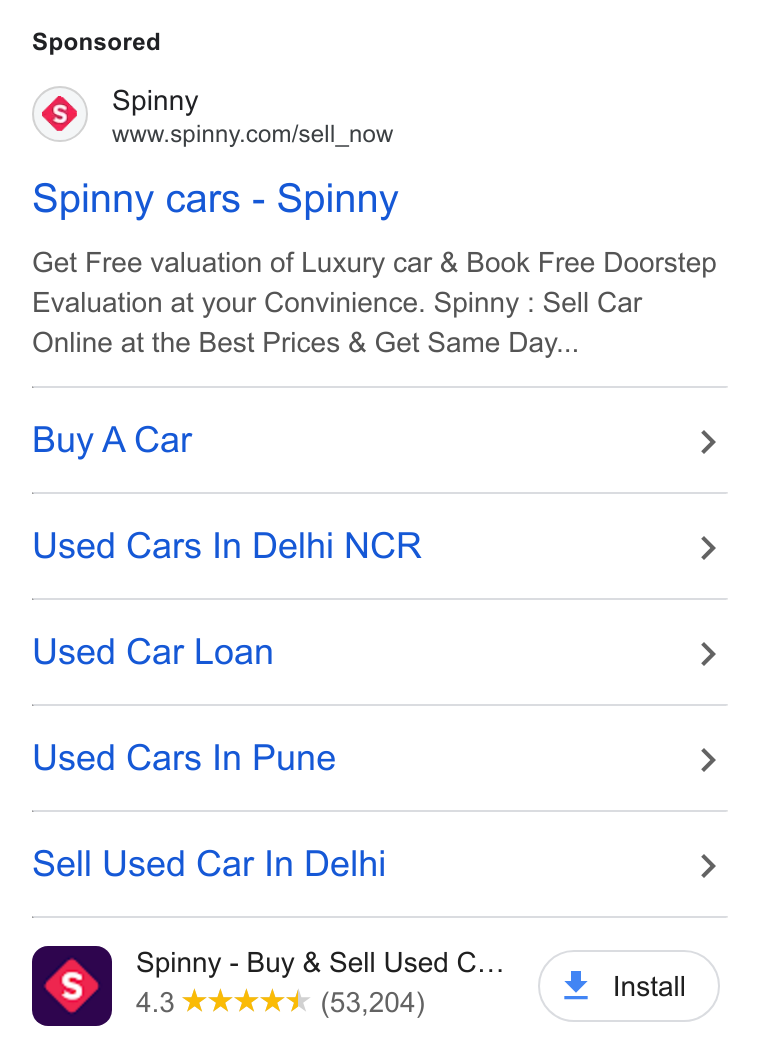
Task: Open the Buy A Car sitelink
Action: coord(380,441)
